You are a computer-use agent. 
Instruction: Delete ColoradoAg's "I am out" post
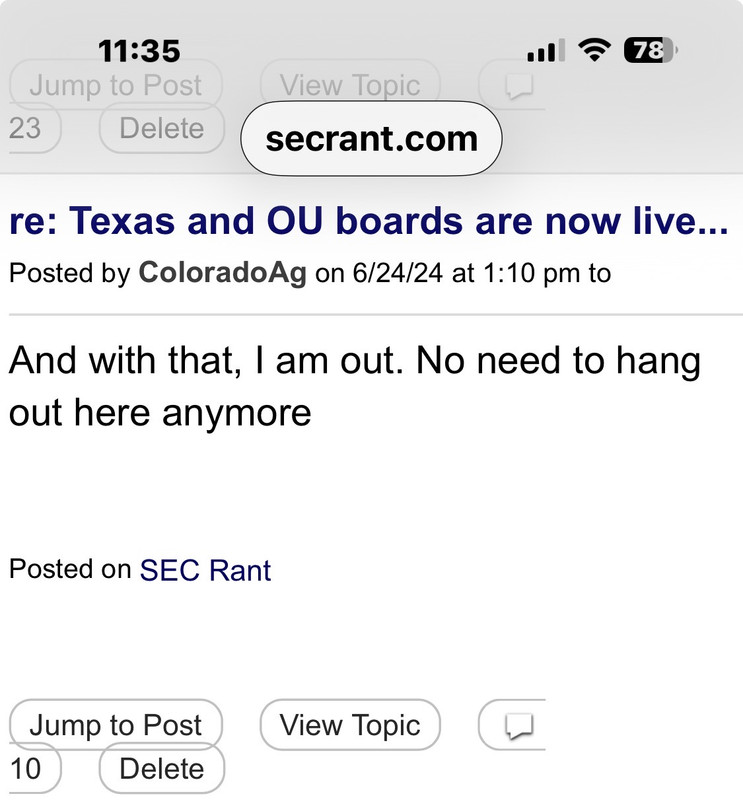pos(161,769)
